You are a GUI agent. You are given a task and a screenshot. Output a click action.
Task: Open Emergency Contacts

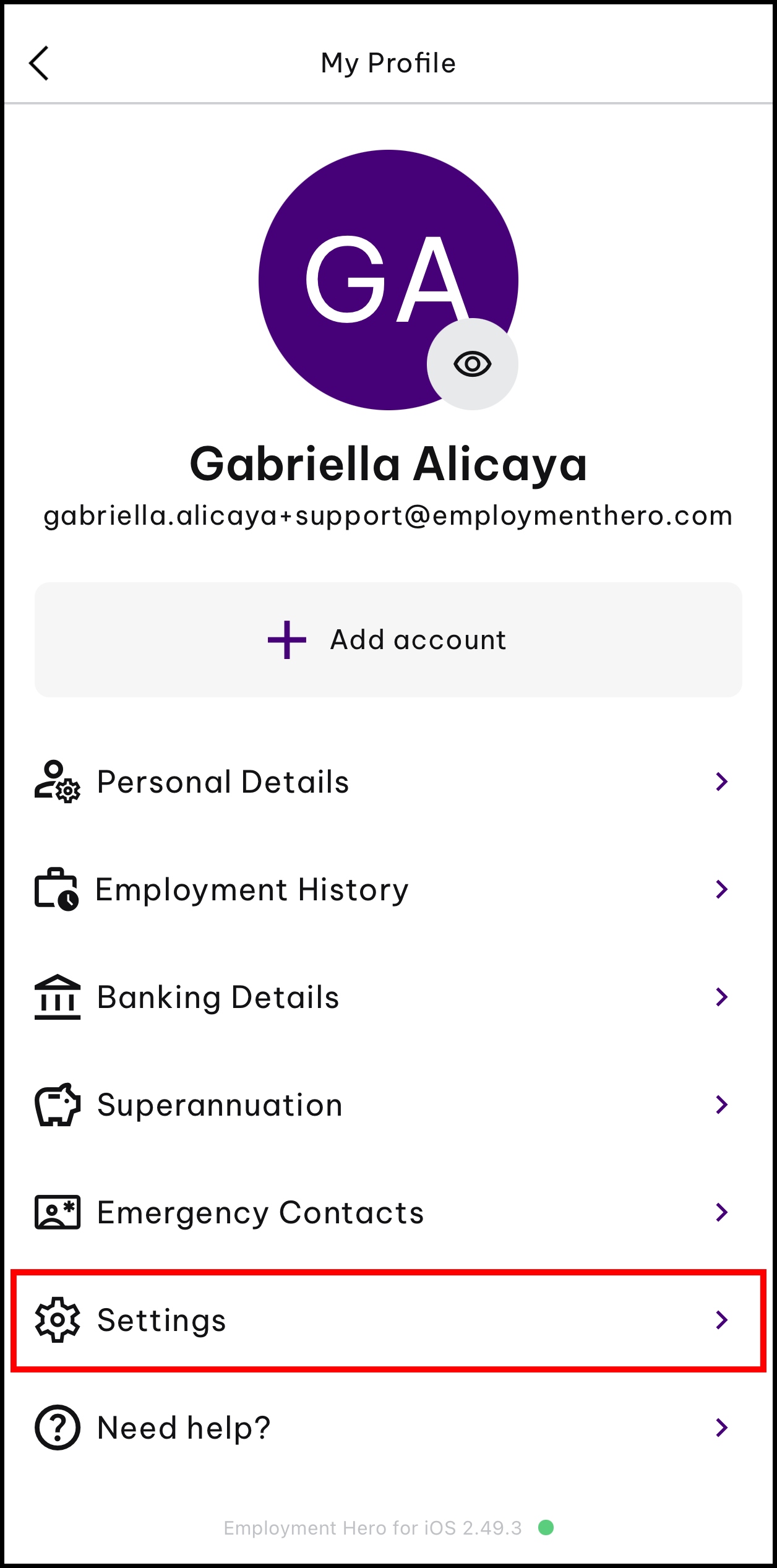388,1212
